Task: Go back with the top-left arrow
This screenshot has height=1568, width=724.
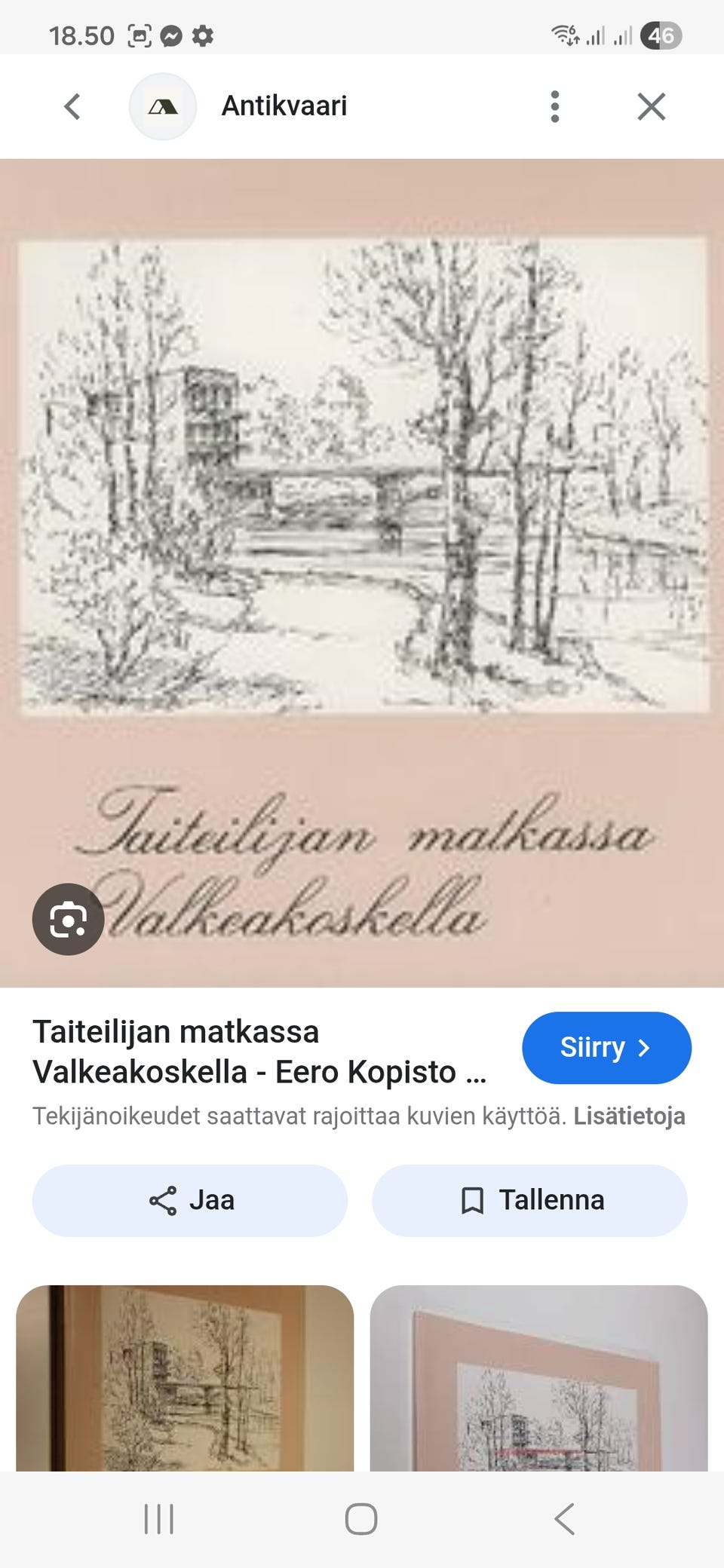Action: [72, 106]
